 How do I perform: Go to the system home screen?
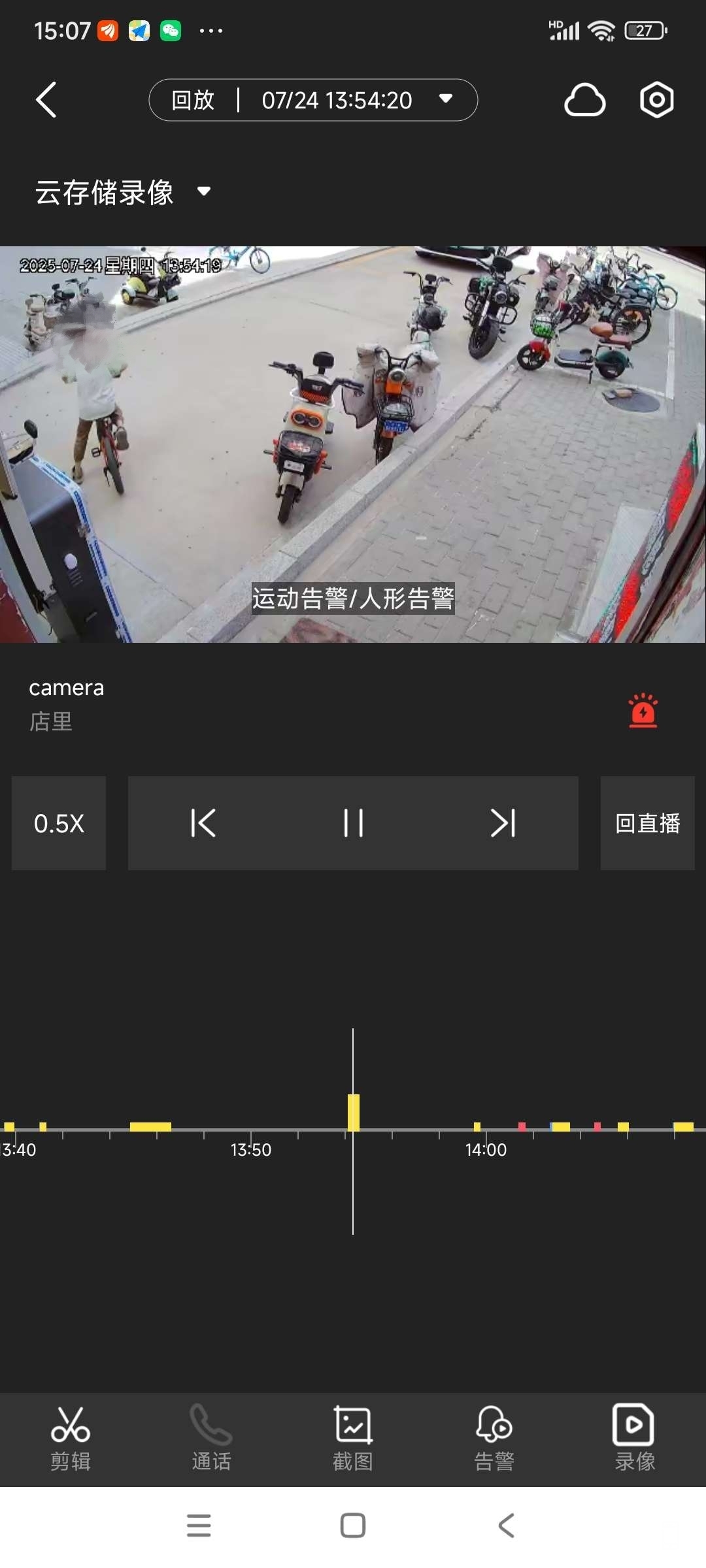353,1526
